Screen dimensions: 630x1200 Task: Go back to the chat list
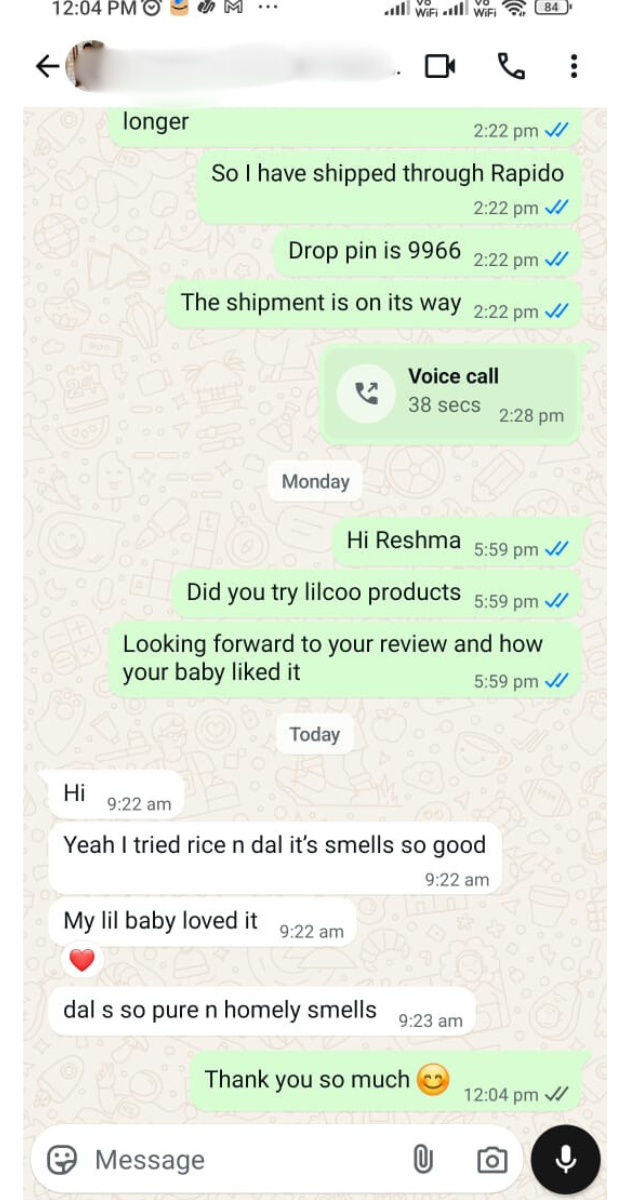47,67
